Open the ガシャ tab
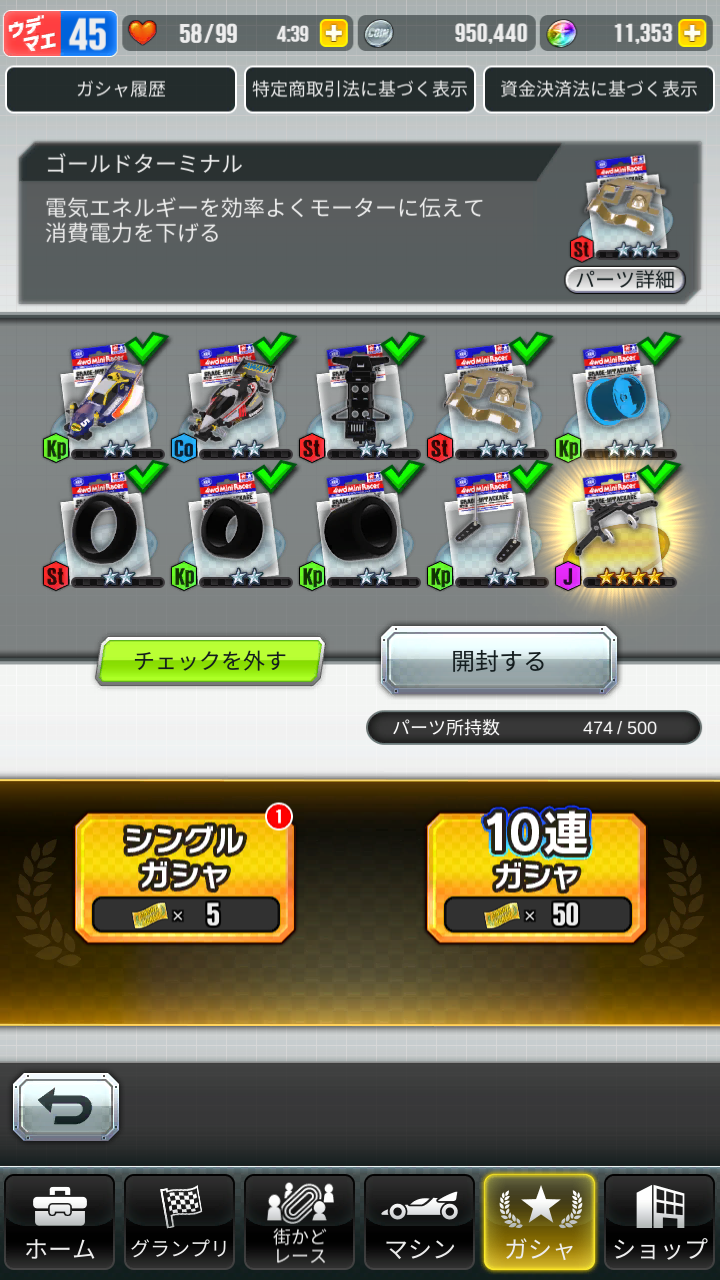 coord(540,1222)
